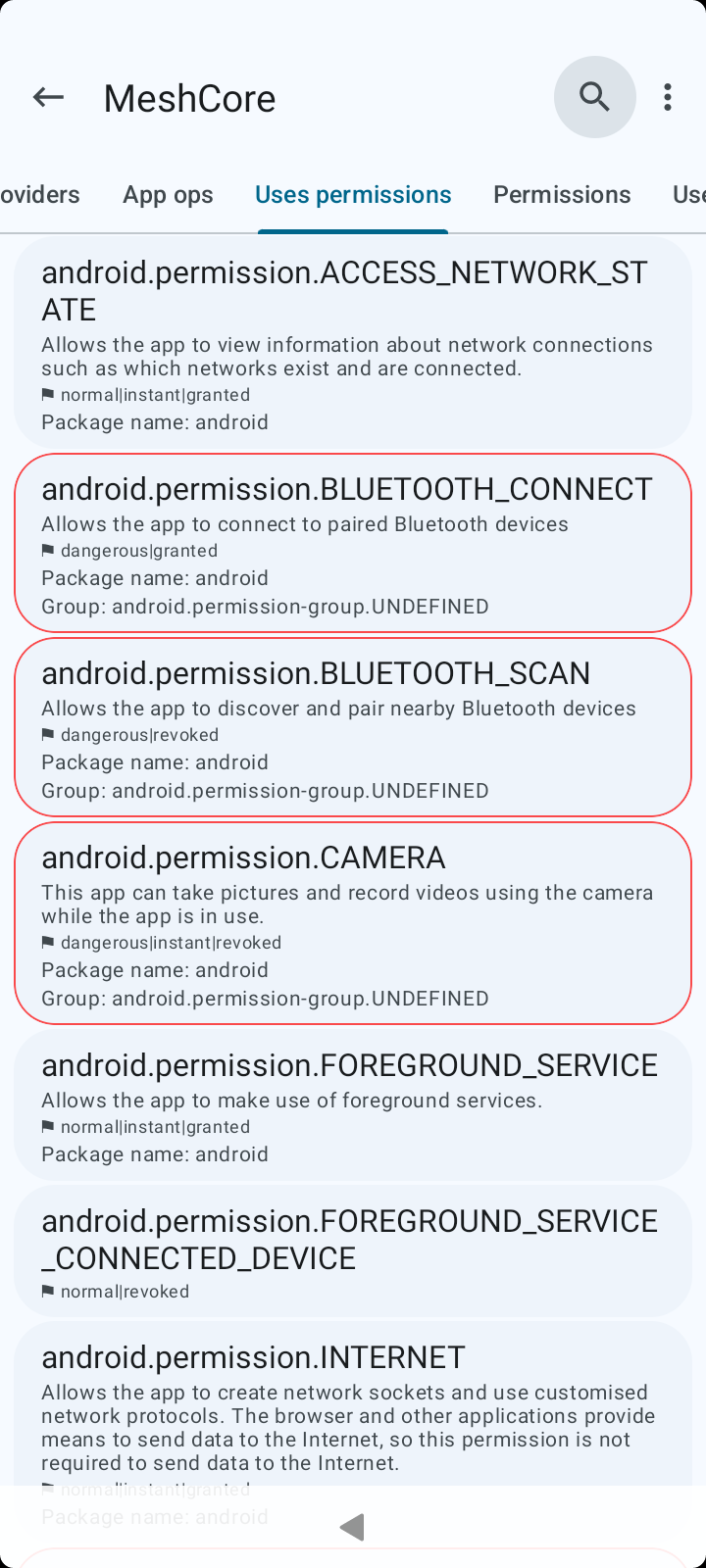The width and height of the screenshot is (706, 1568).
Task: Tap the system back navigation button
Action: click(352, 1527)
